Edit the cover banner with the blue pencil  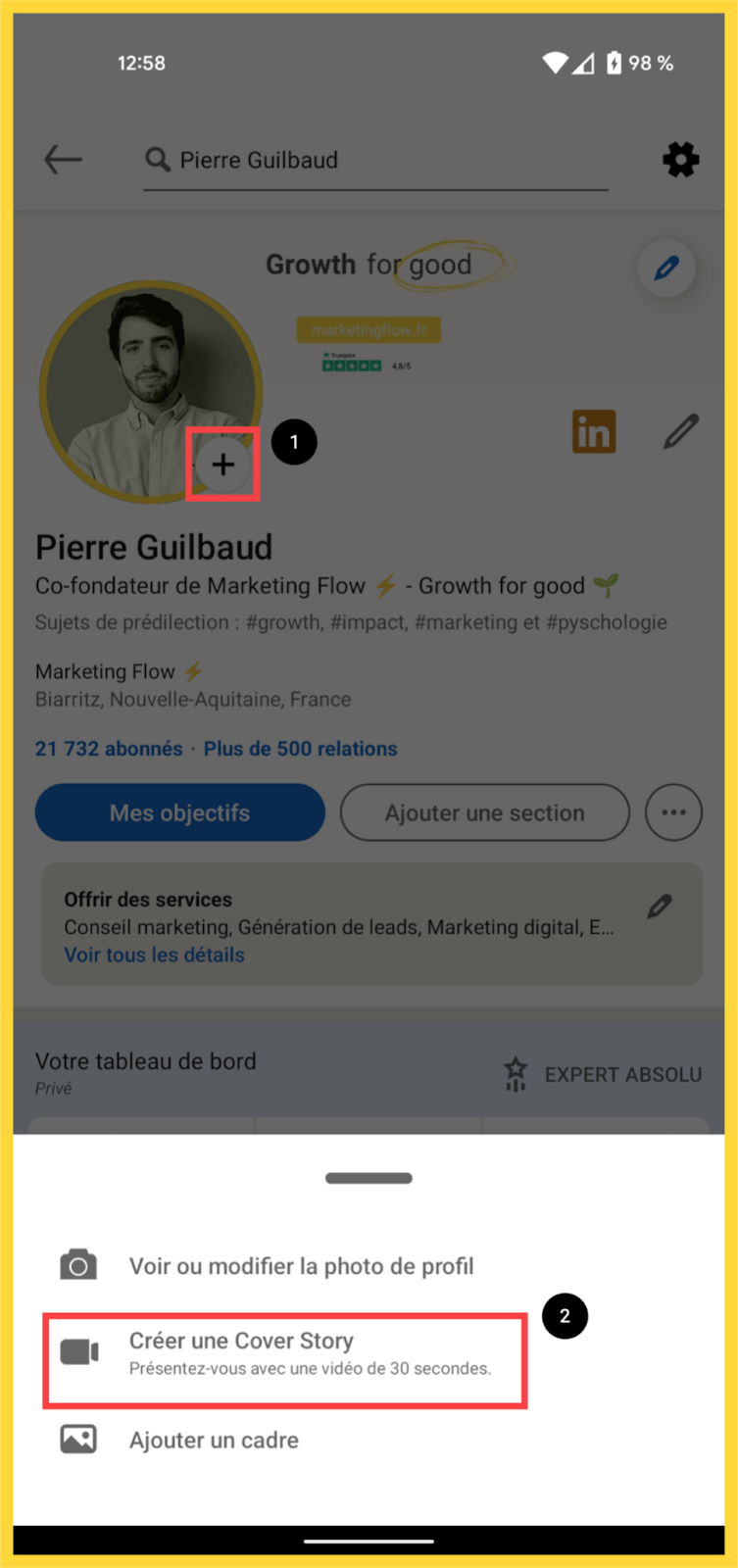pyautogui.click(x=666, y=268)
